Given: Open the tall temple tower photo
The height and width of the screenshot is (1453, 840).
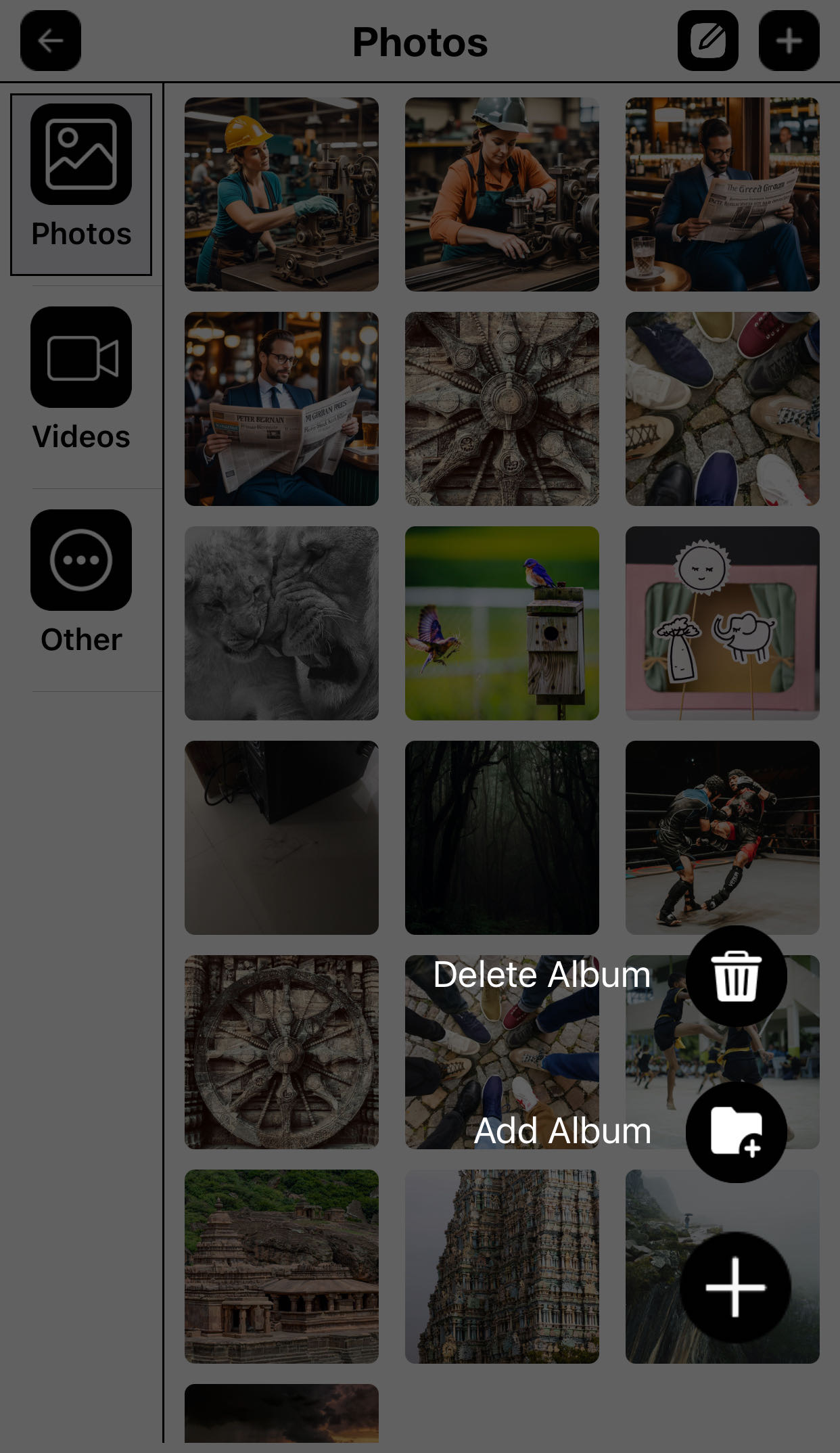Looking at the screenshot, I should click(502, 1266).
